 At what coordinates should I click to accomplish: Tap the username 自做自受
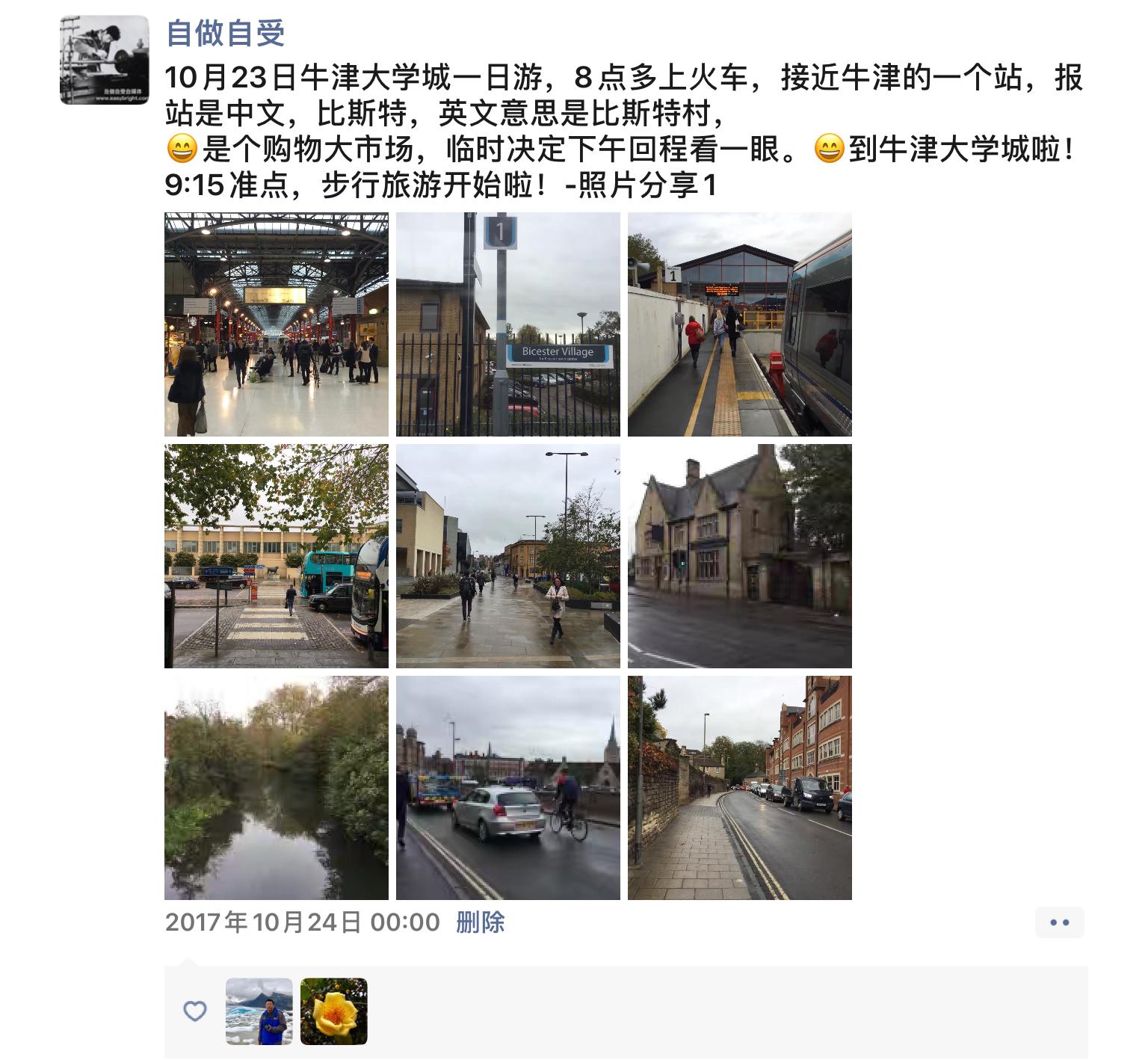click(x=225, y=32)
